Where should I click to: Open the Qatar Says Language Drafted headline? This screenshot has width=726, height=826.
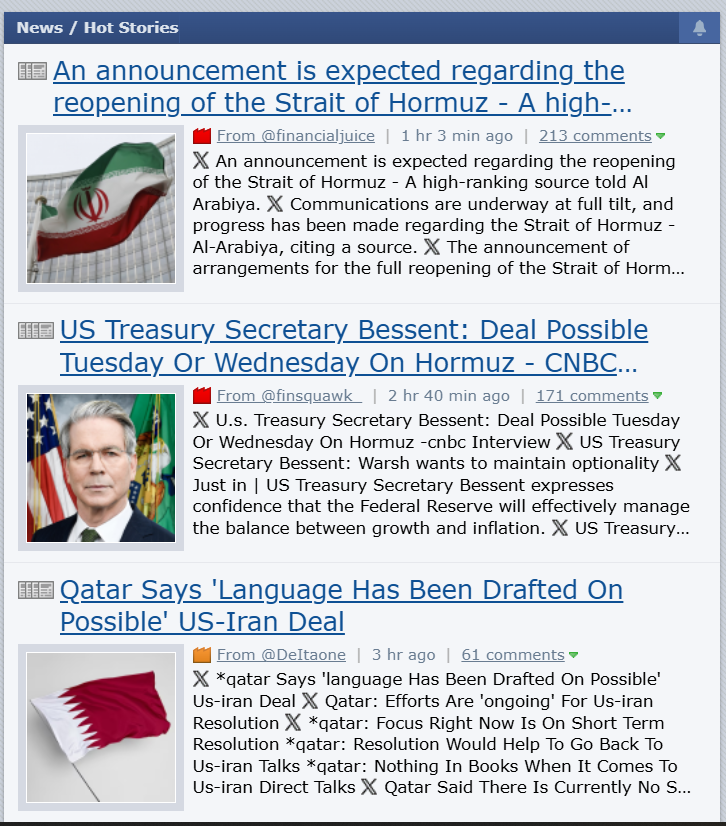[x=341, y=606]
